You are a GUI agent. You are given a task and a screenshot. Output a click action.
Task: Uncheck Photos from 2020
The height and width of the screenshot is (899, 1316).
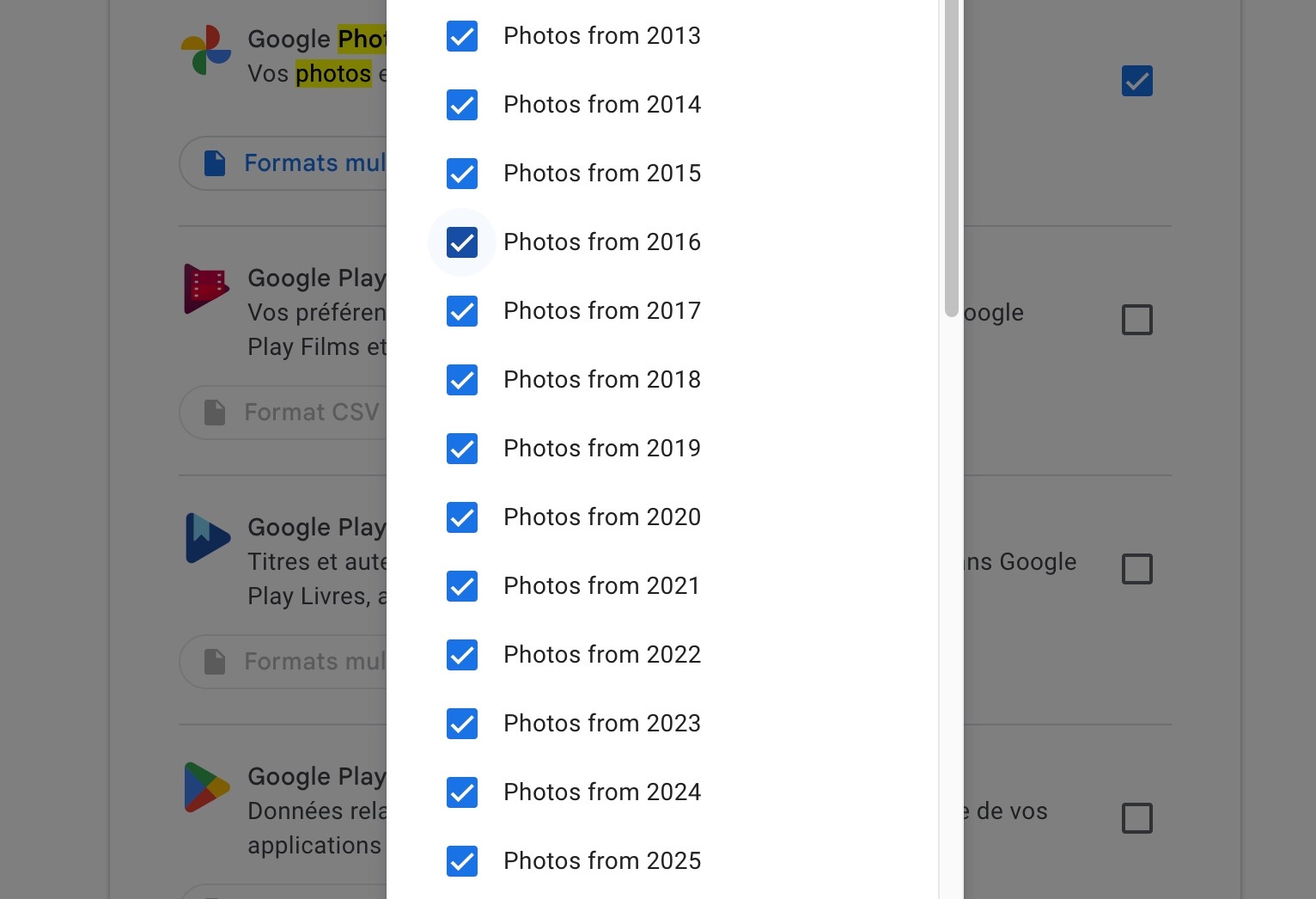click(x=462, y=517)
